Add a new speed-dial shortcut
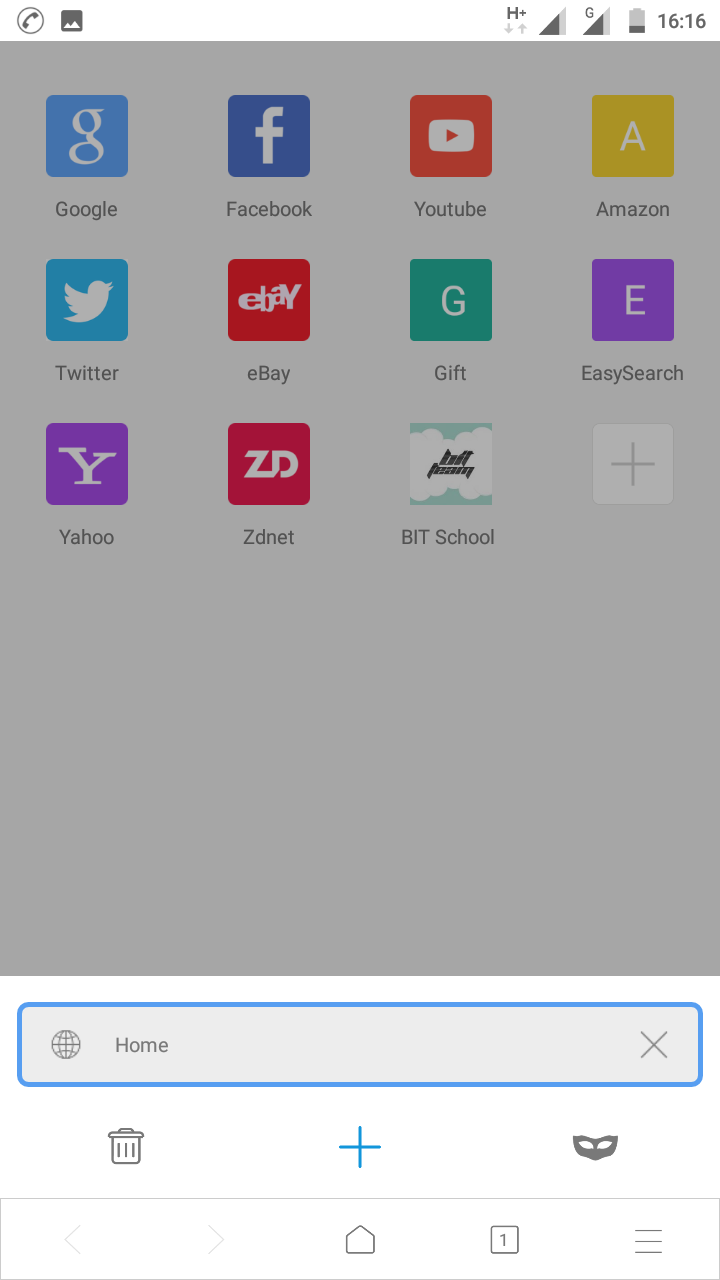Screen dimensions: 720x1280 pyautogui.click(x=633, y=464)
